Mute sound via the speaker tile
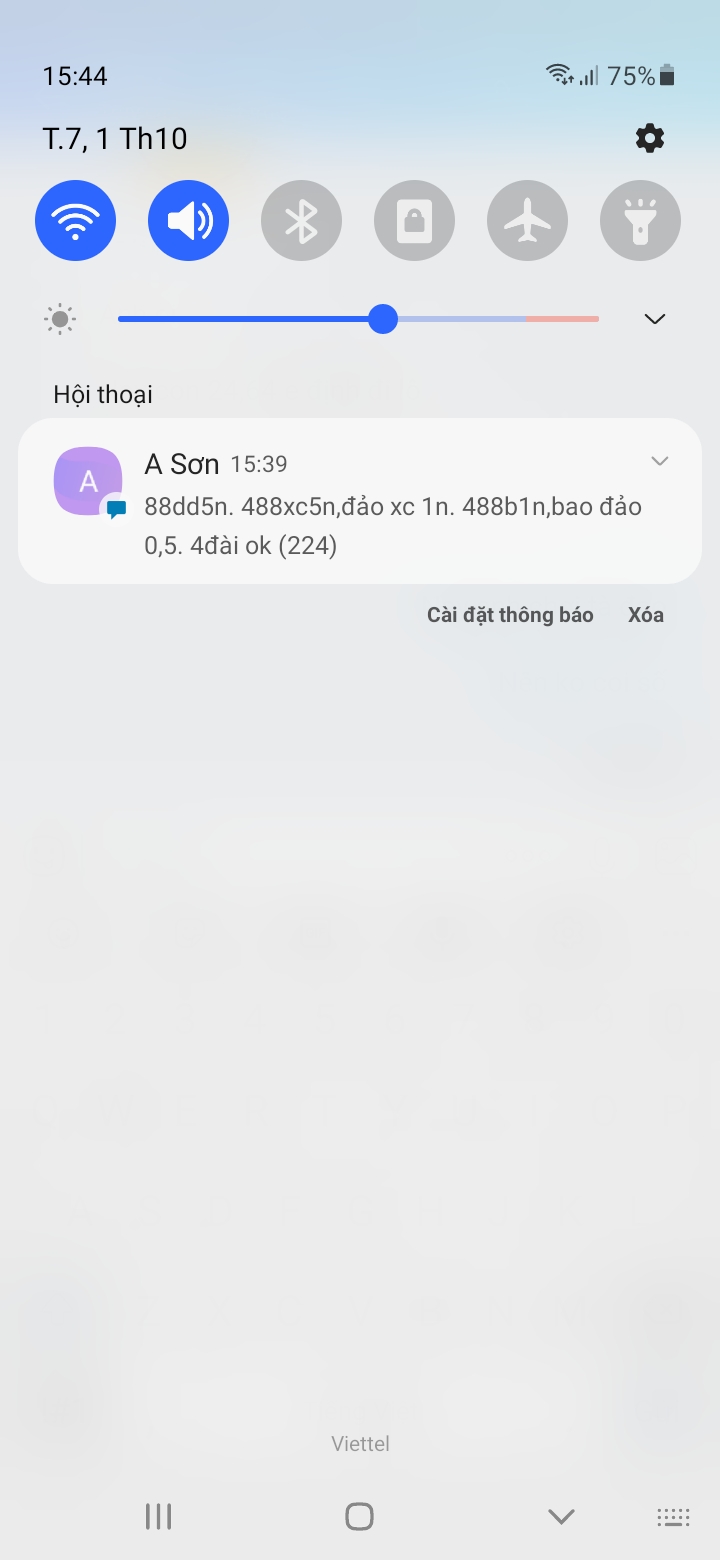 click(x=188, y=220)
